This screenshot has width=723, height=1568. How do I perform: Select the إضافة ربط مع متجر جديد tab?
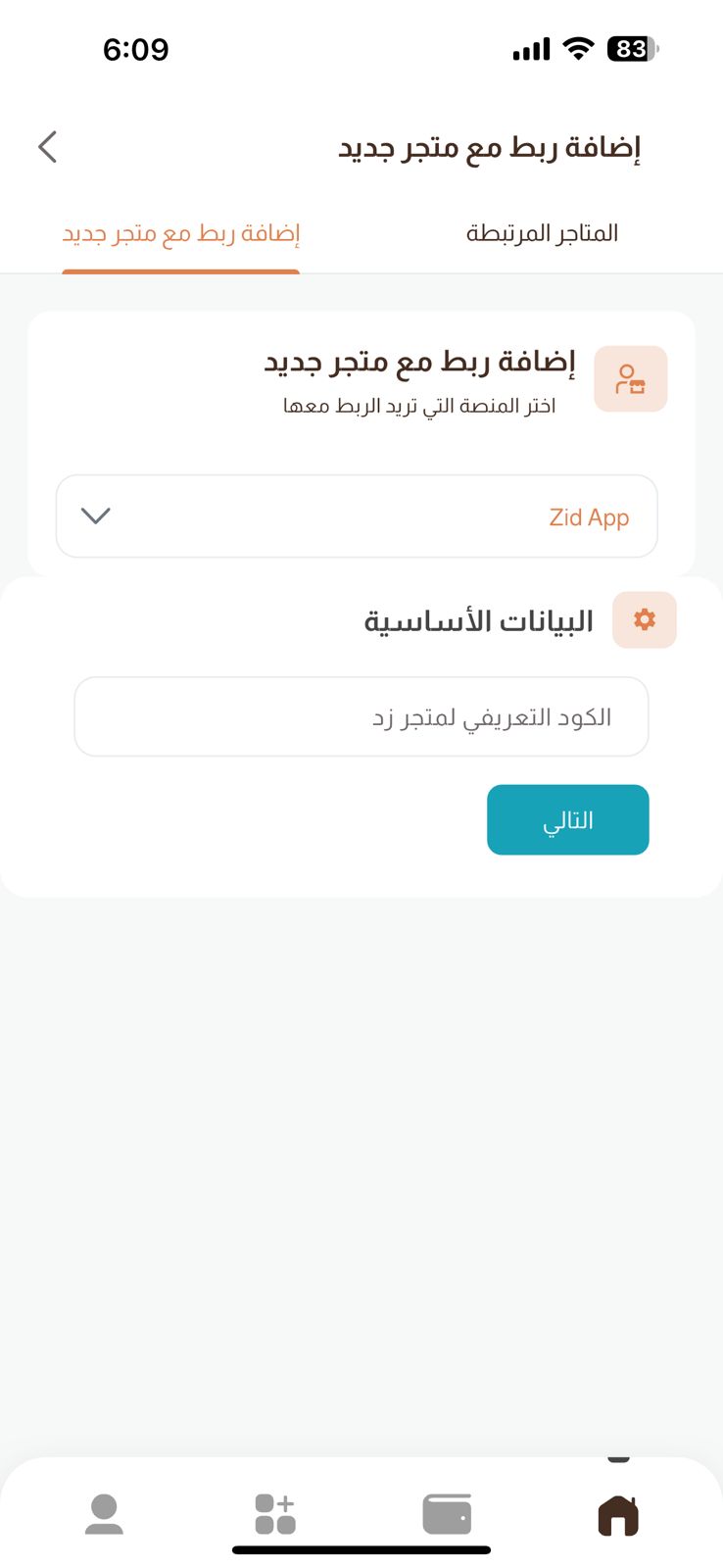click(x=181, y=233)
